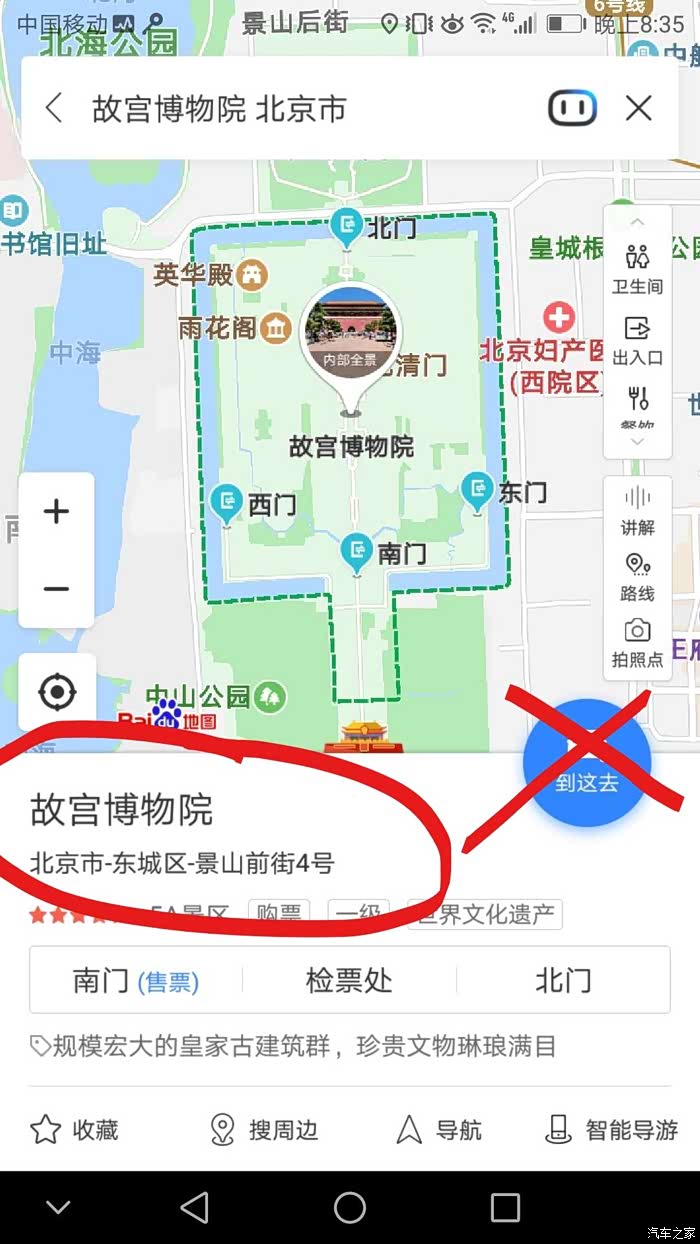Start 导航 navigation

point(440,1130)
